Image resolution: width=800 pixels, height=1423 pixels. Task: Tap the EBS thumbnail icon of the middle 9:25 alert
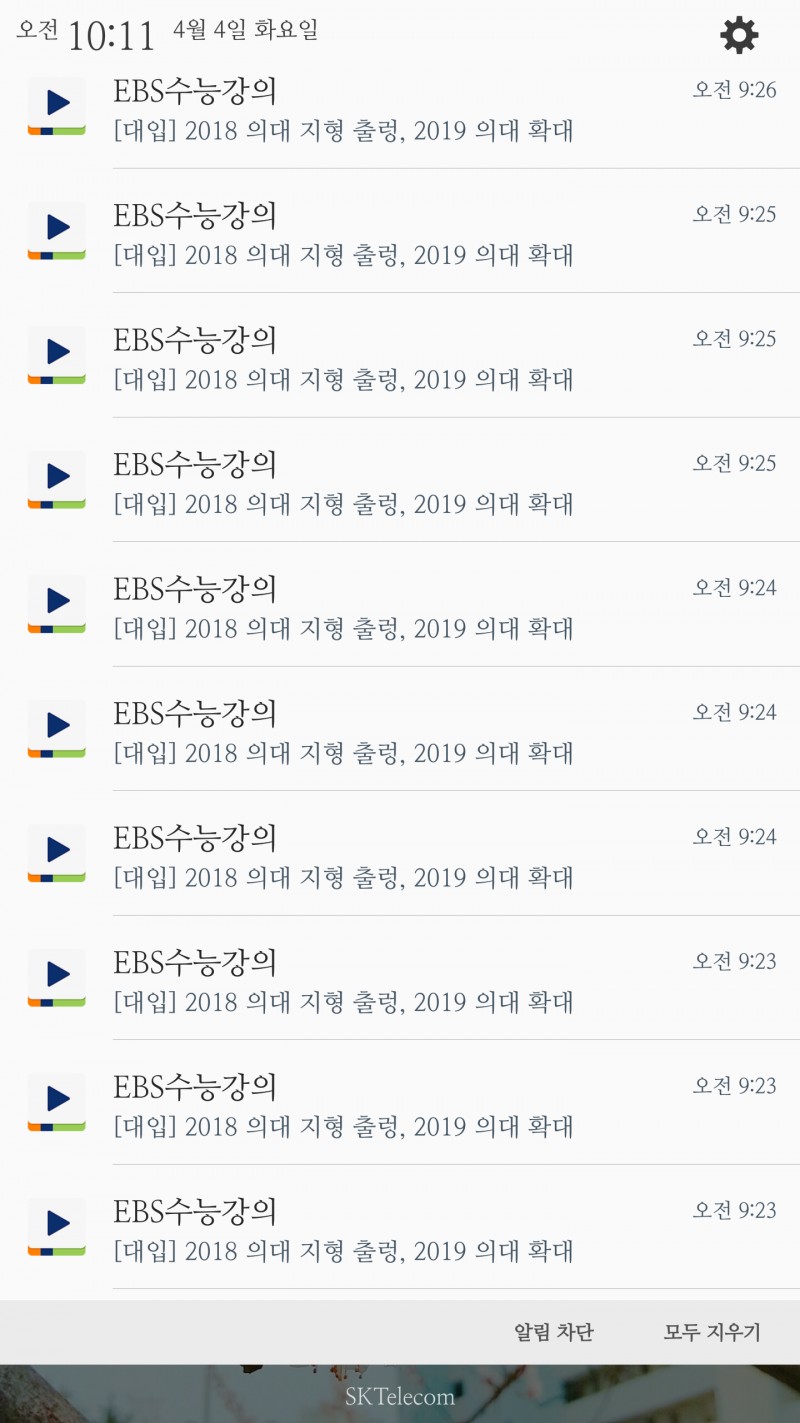[x=56, y=354]
